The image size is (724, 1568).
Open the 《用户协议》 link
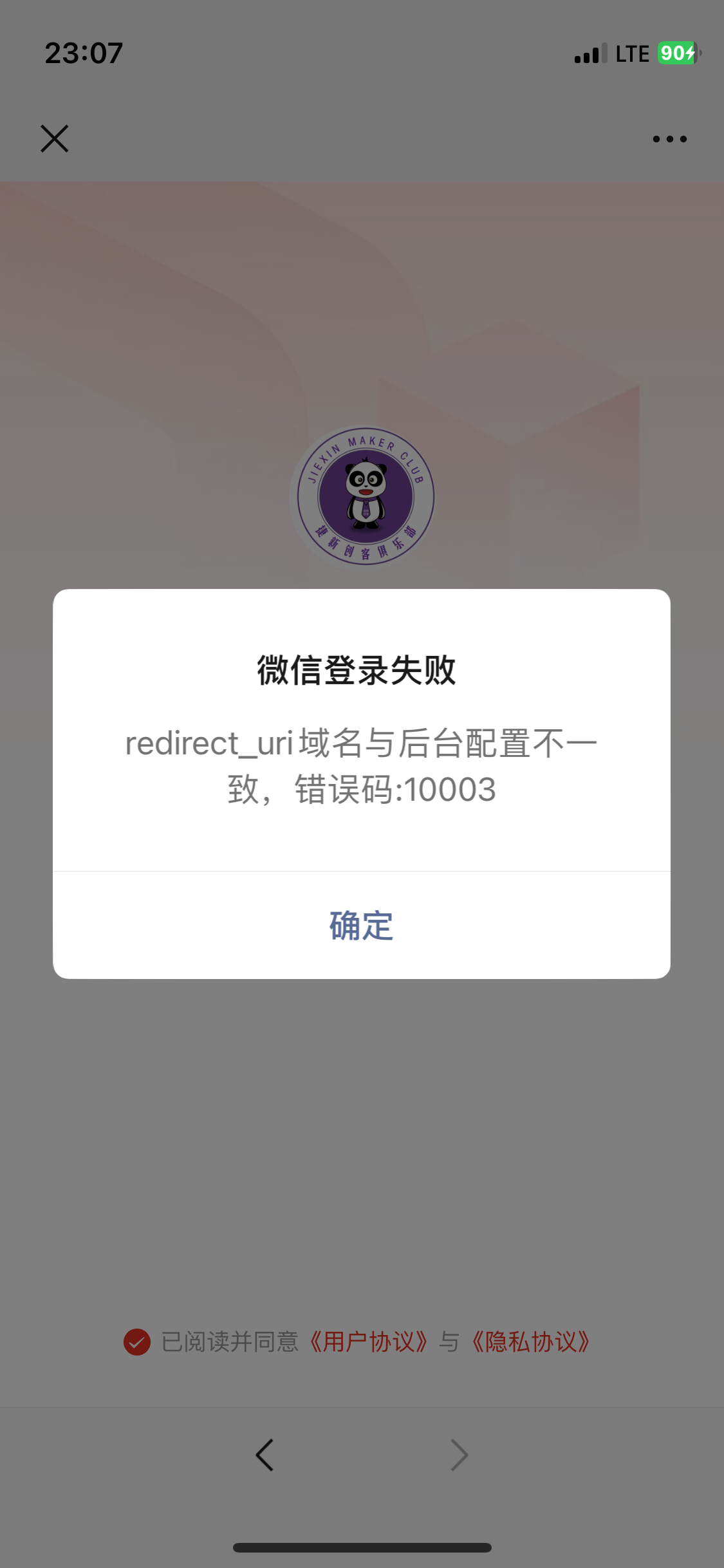click(368, 1342)
